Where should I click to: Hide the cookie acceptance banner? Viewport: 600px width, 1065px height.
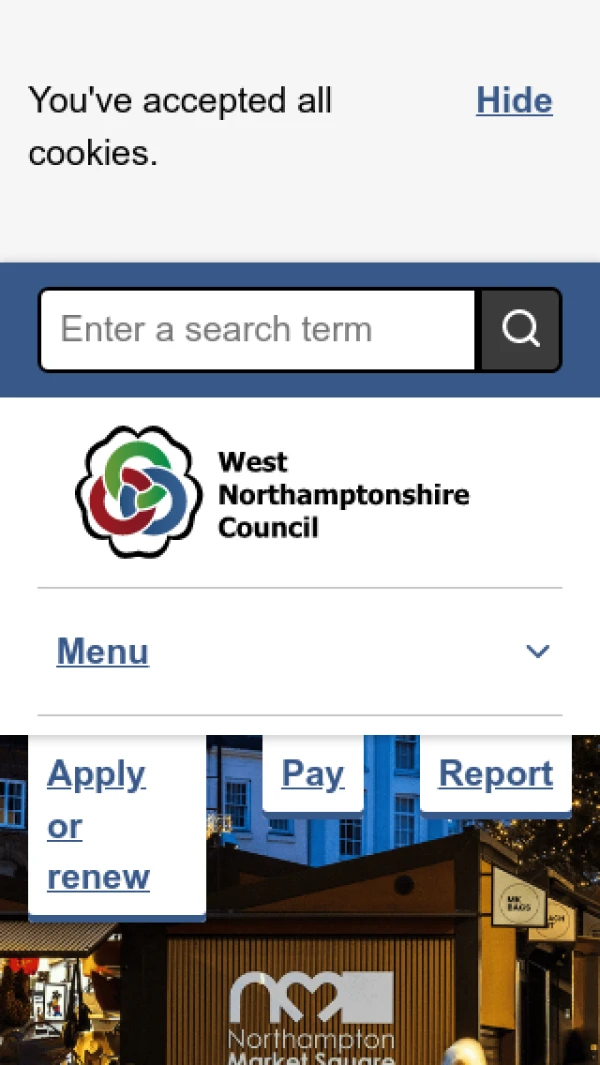tap(514, 101)
